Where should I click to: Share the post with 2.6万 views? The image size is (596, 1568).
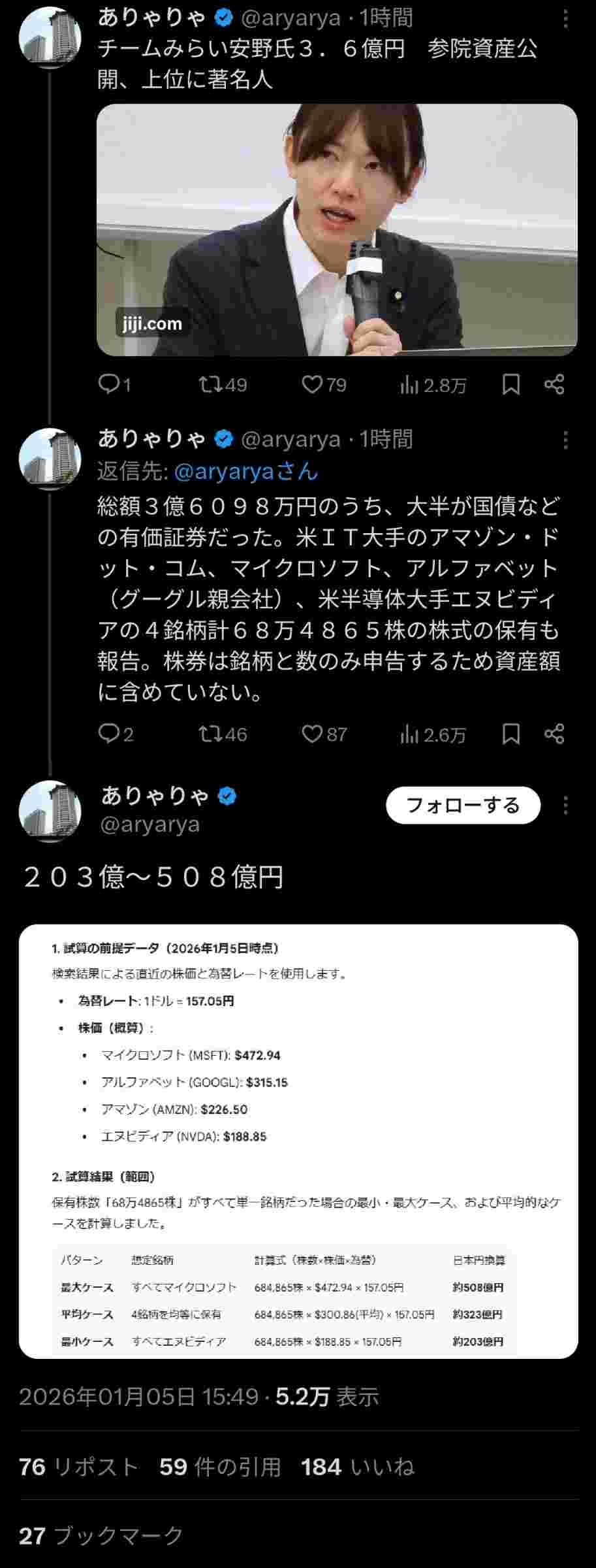[554, 734]
